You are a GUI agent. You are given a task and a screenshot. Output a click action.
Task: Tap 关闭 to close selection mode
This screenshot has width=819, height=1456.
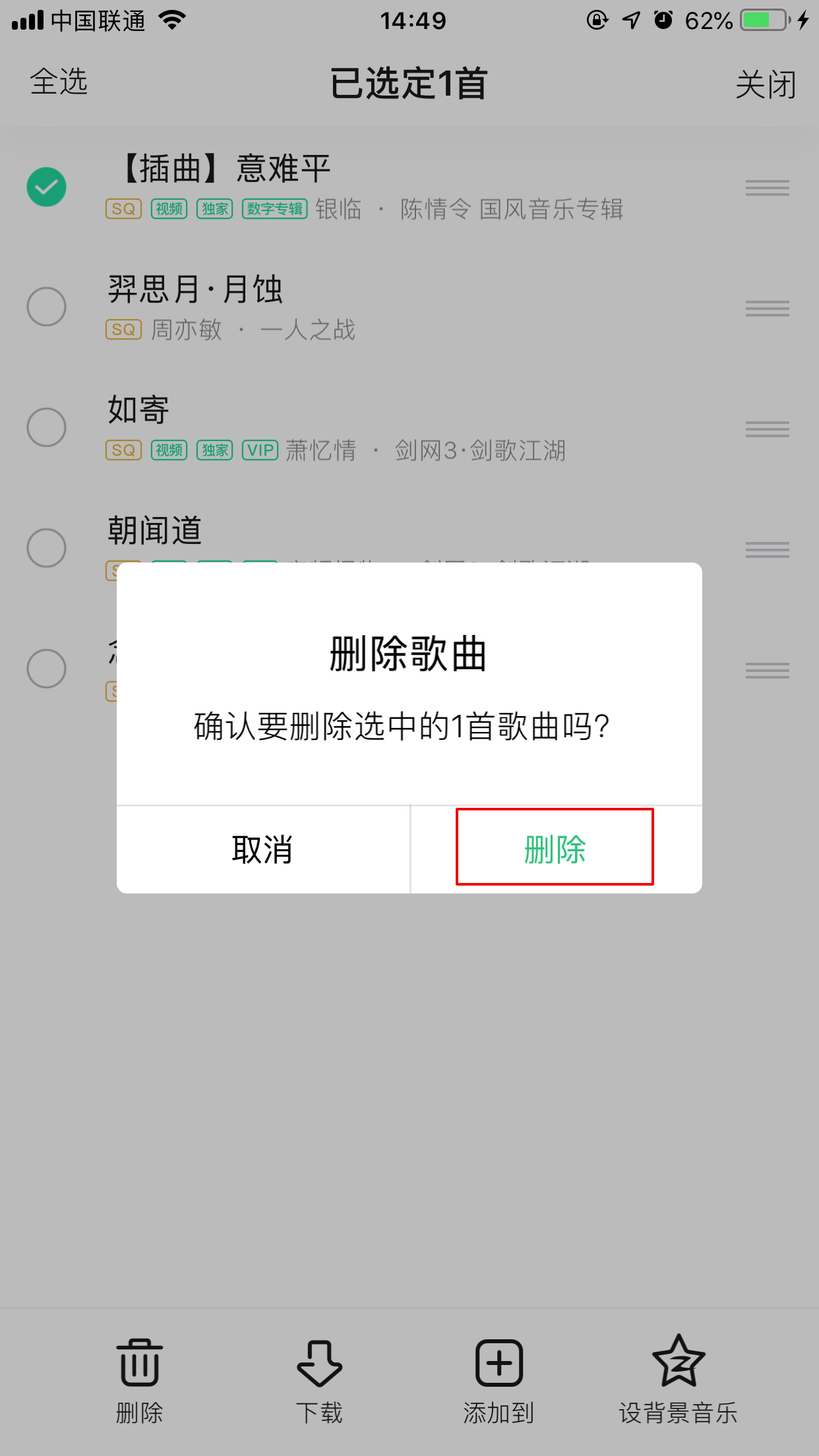(x=766, y=83)
